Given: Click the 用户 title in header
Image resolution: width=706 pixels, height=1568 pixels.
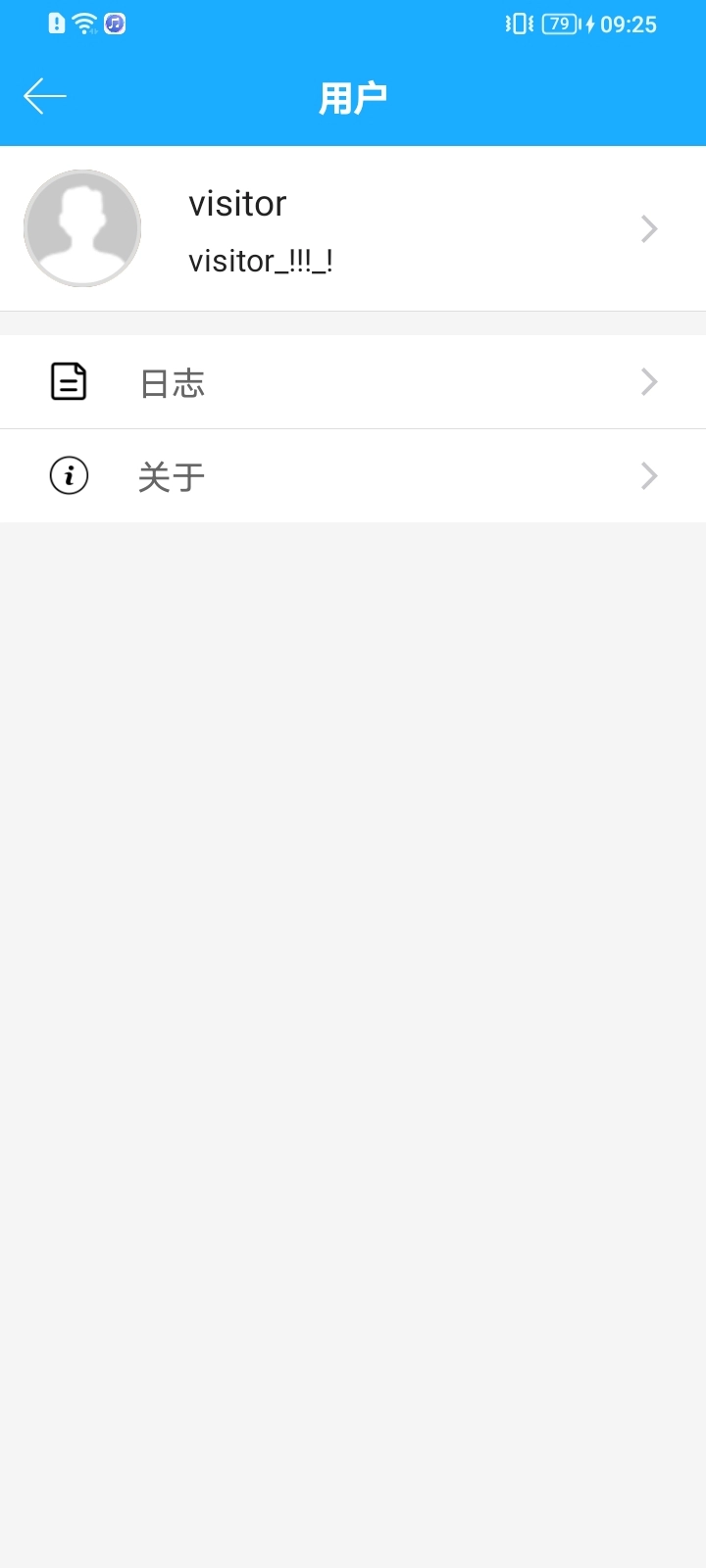Looking at the screenshot, I should click(353, 95).
